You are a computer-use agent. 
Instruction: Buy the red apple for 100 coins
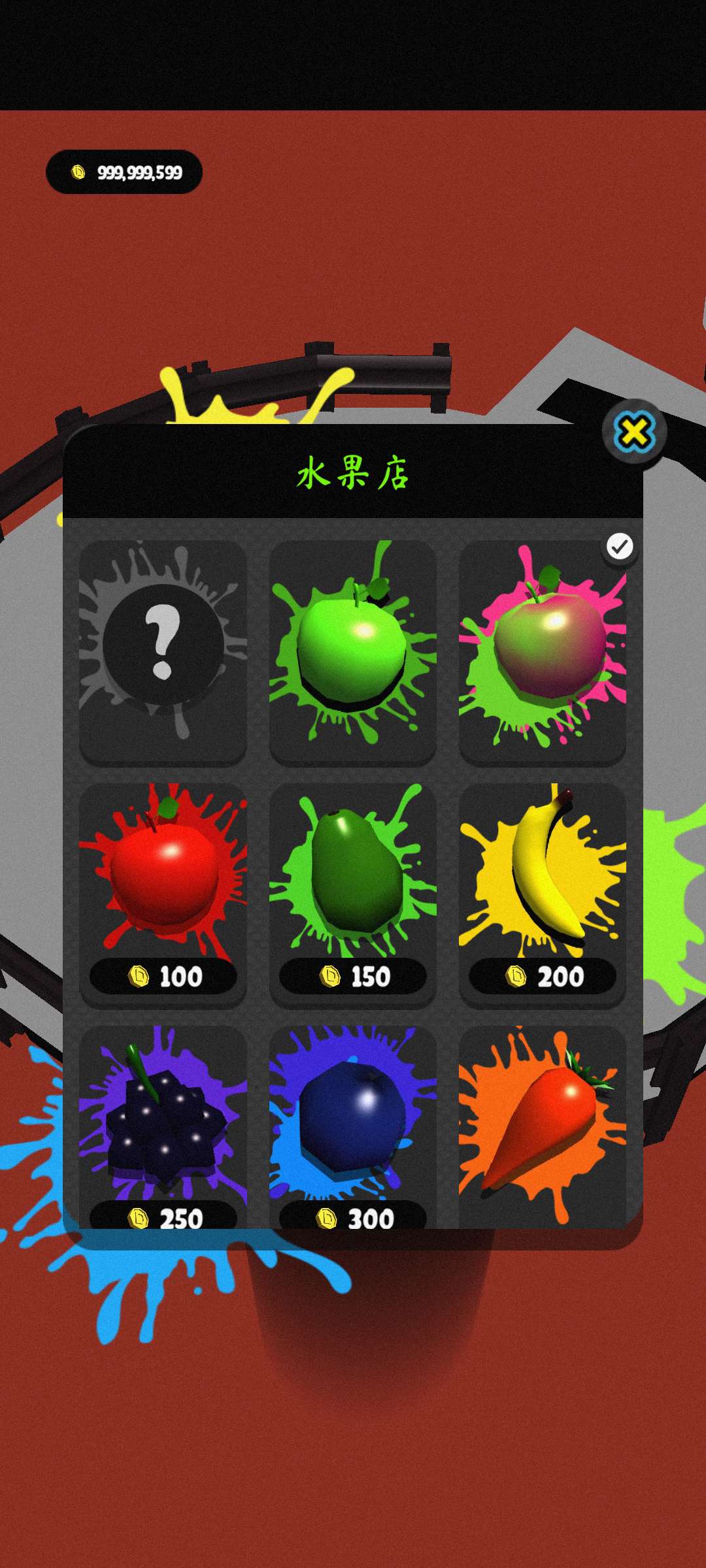tap(163, 895)
